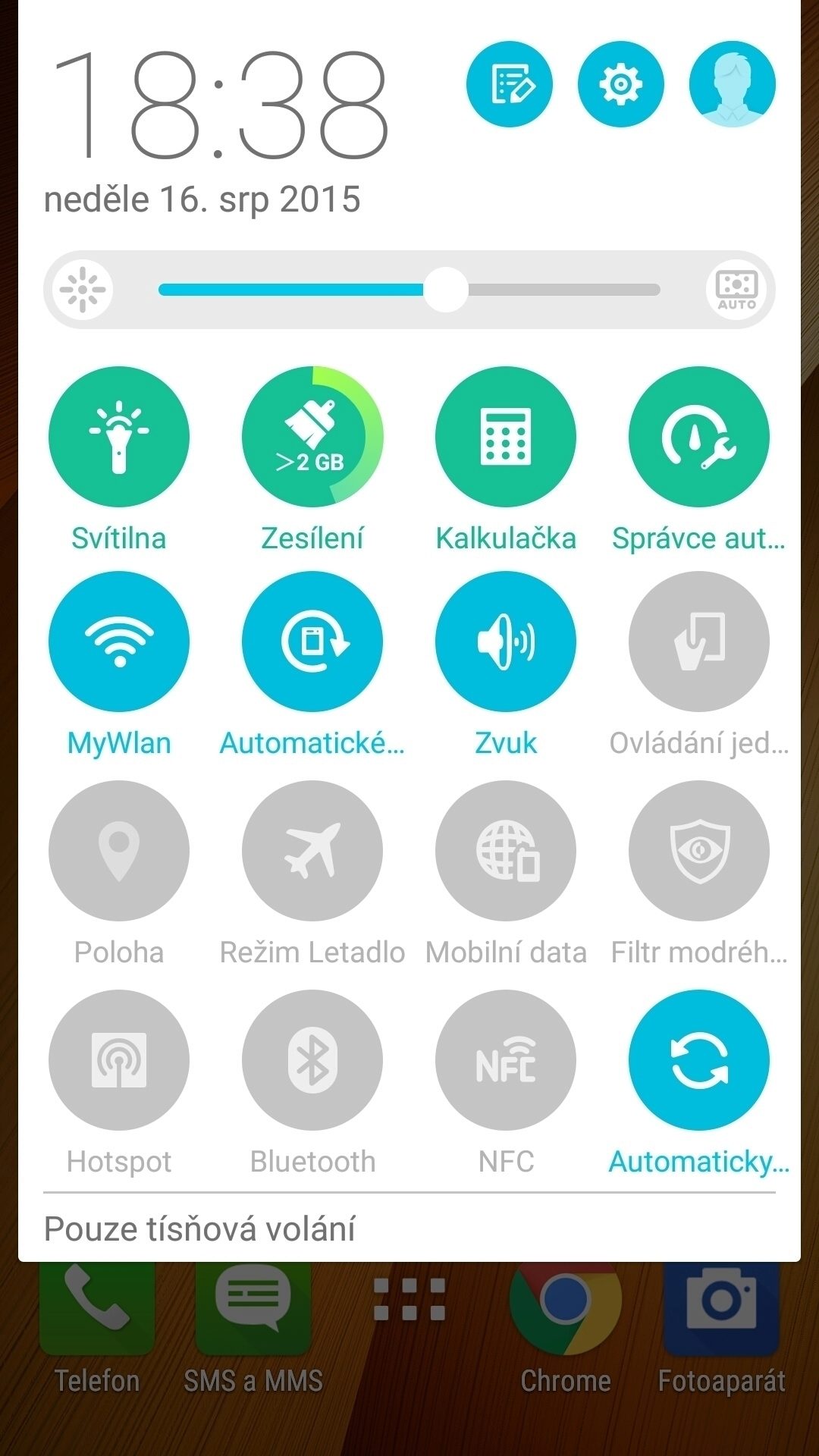Enable the Hotspot
The height and width of the screenshot is (1456, 819).
point(119,1060)
